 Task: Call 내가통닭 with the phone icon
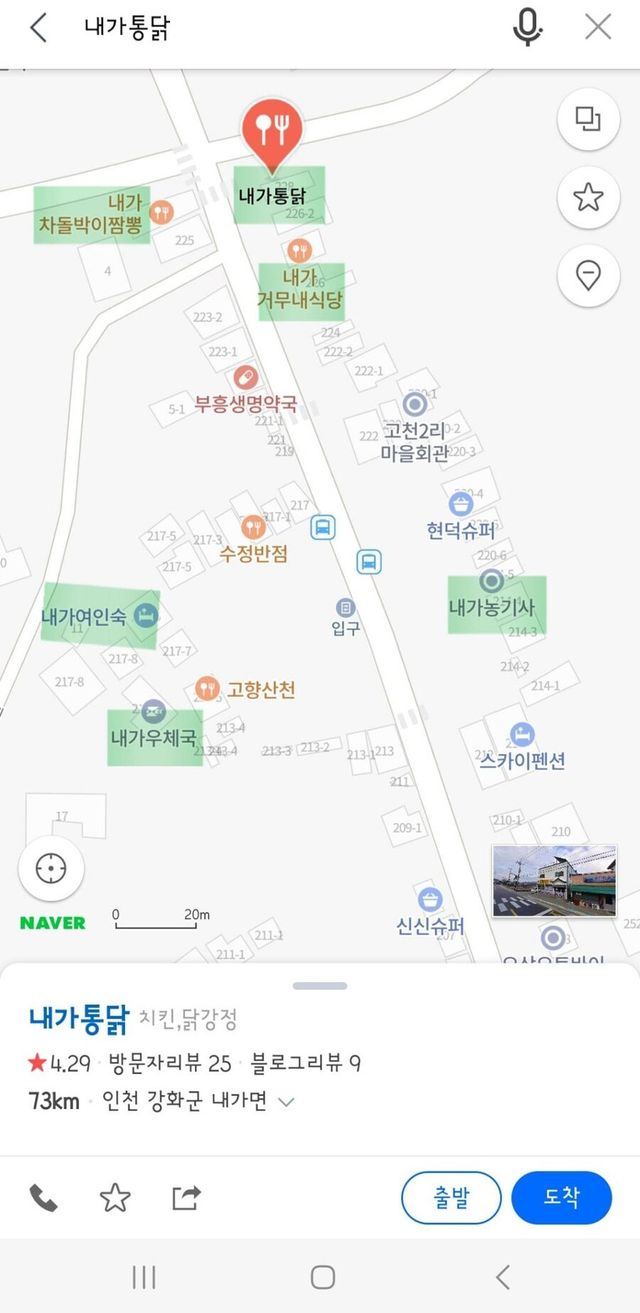point(43,1197)
